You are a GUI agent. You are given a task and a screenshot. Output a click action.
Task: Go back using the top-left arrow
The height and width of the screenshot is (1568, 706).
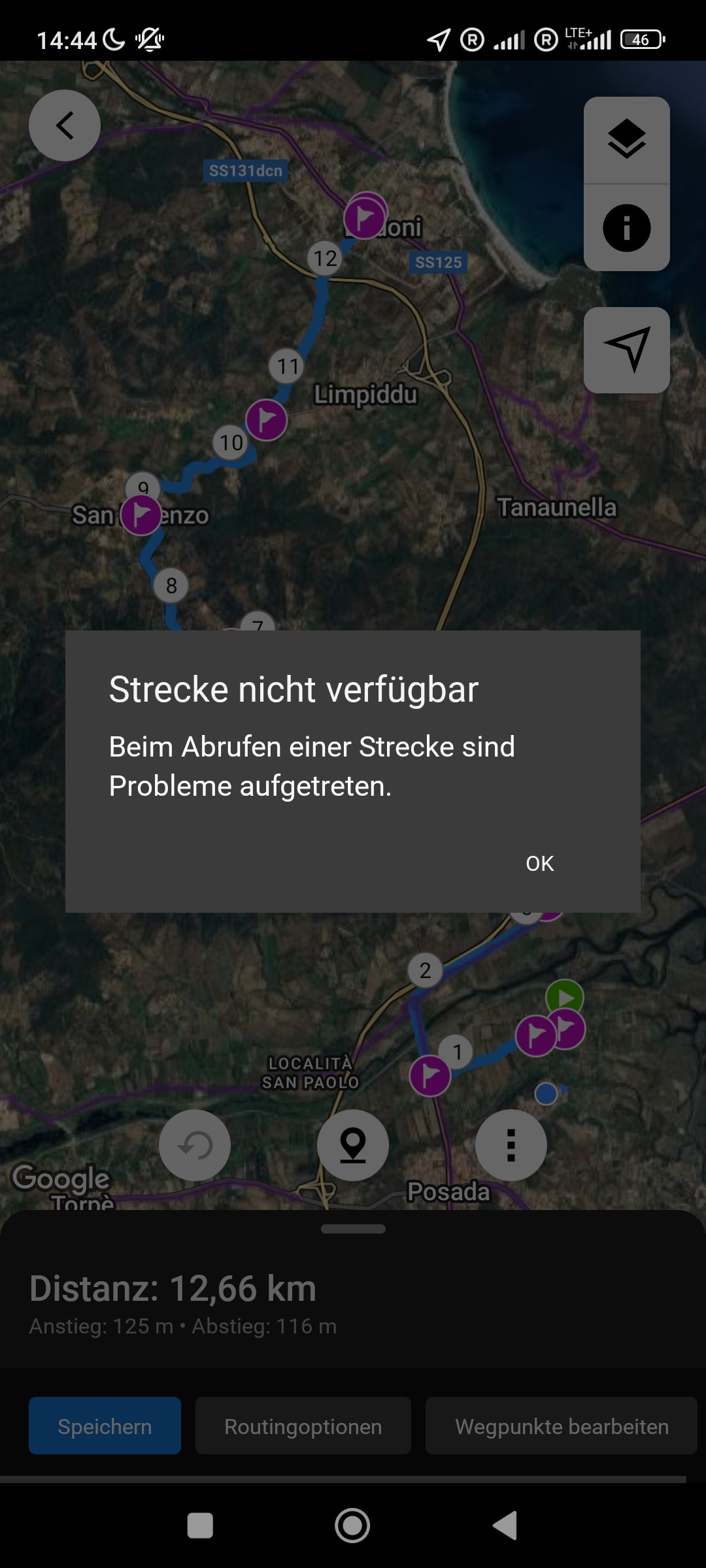pos(65,125)
